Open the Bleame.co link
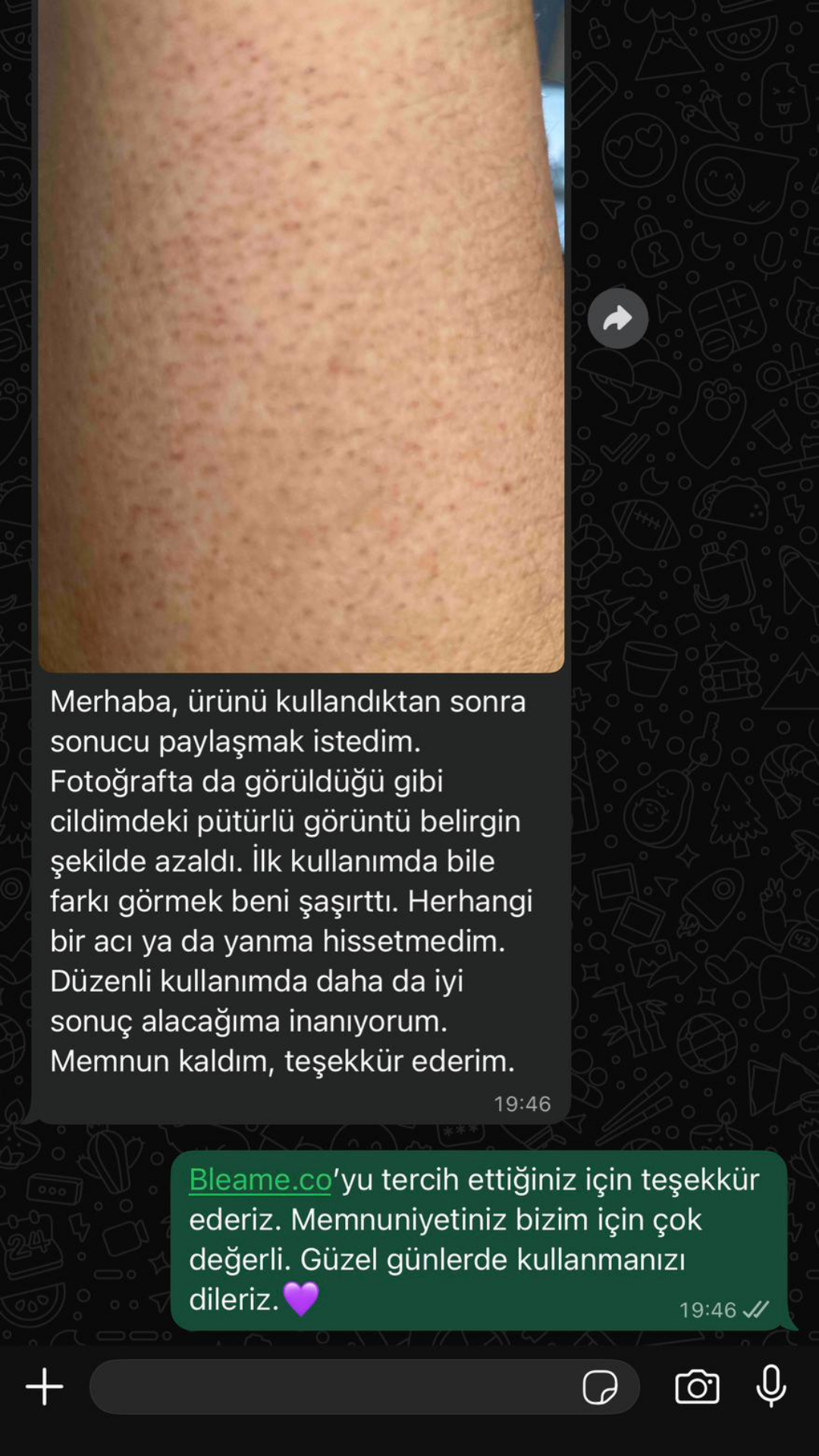Screen dimensions: 819x1456 tap(260, 1180)
